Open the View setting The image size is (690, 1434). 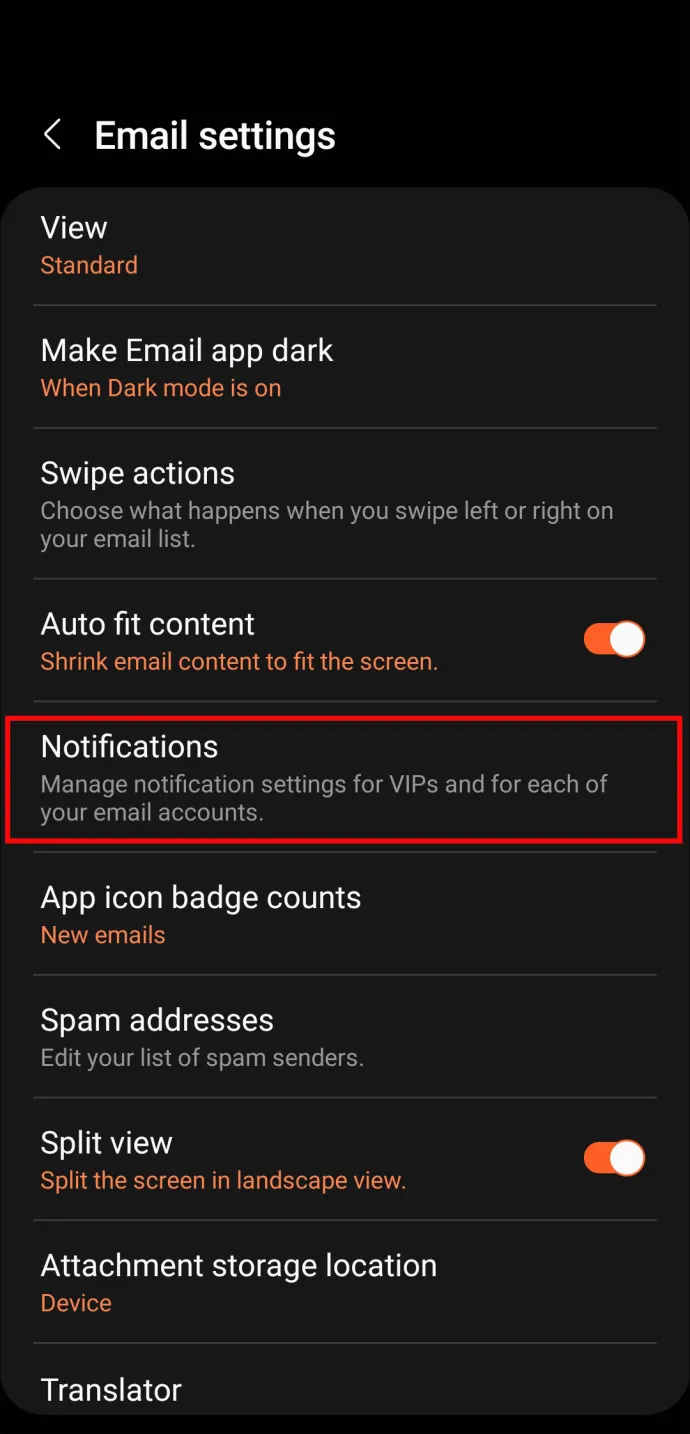click(344, 245)
